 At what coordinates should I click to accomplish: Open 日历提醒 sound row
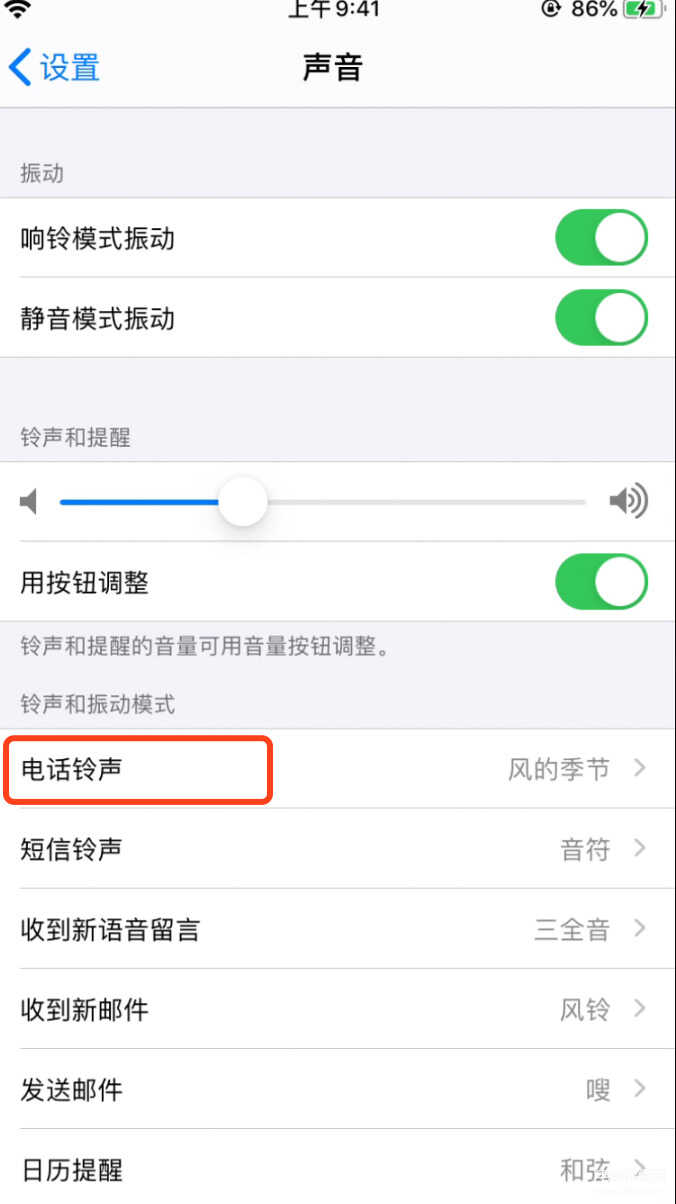[338, 1167]
